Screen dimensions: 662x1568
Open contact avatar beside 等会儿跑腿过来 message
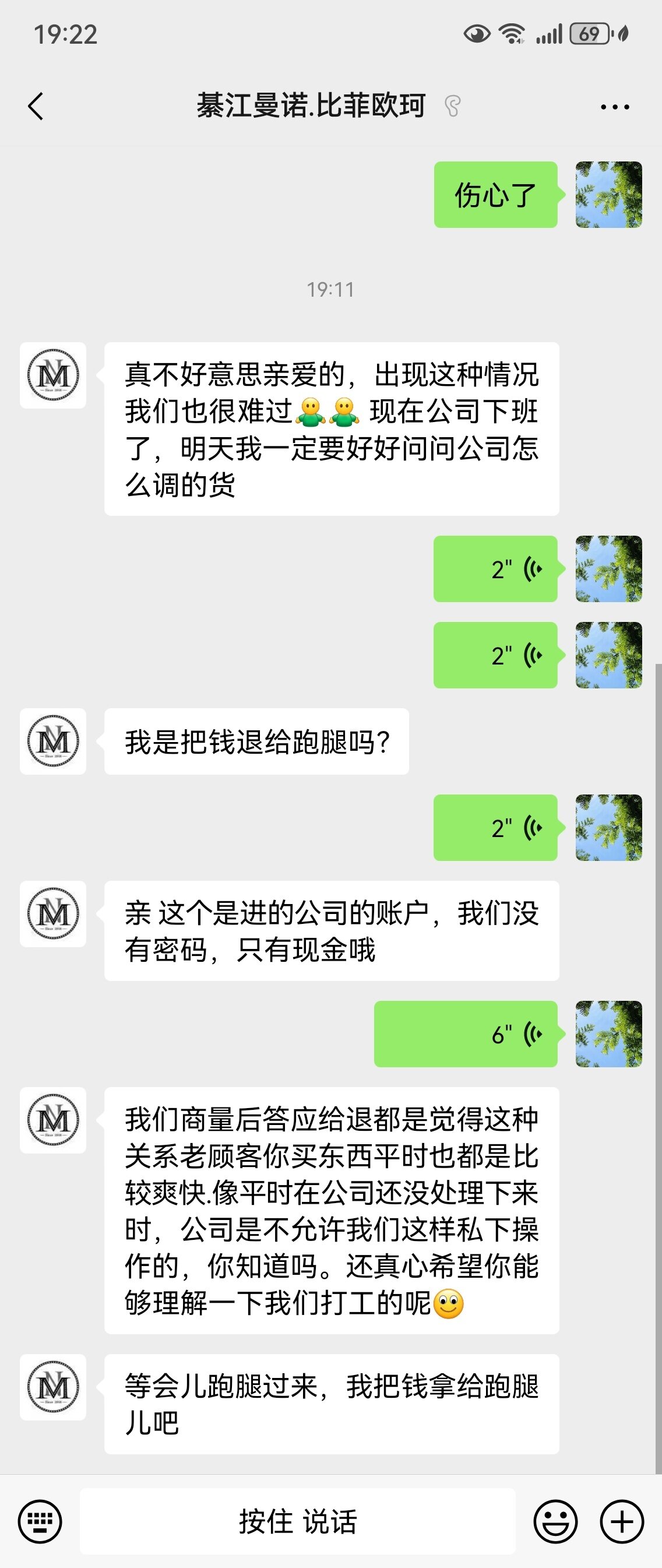[x=53, y=1387]
